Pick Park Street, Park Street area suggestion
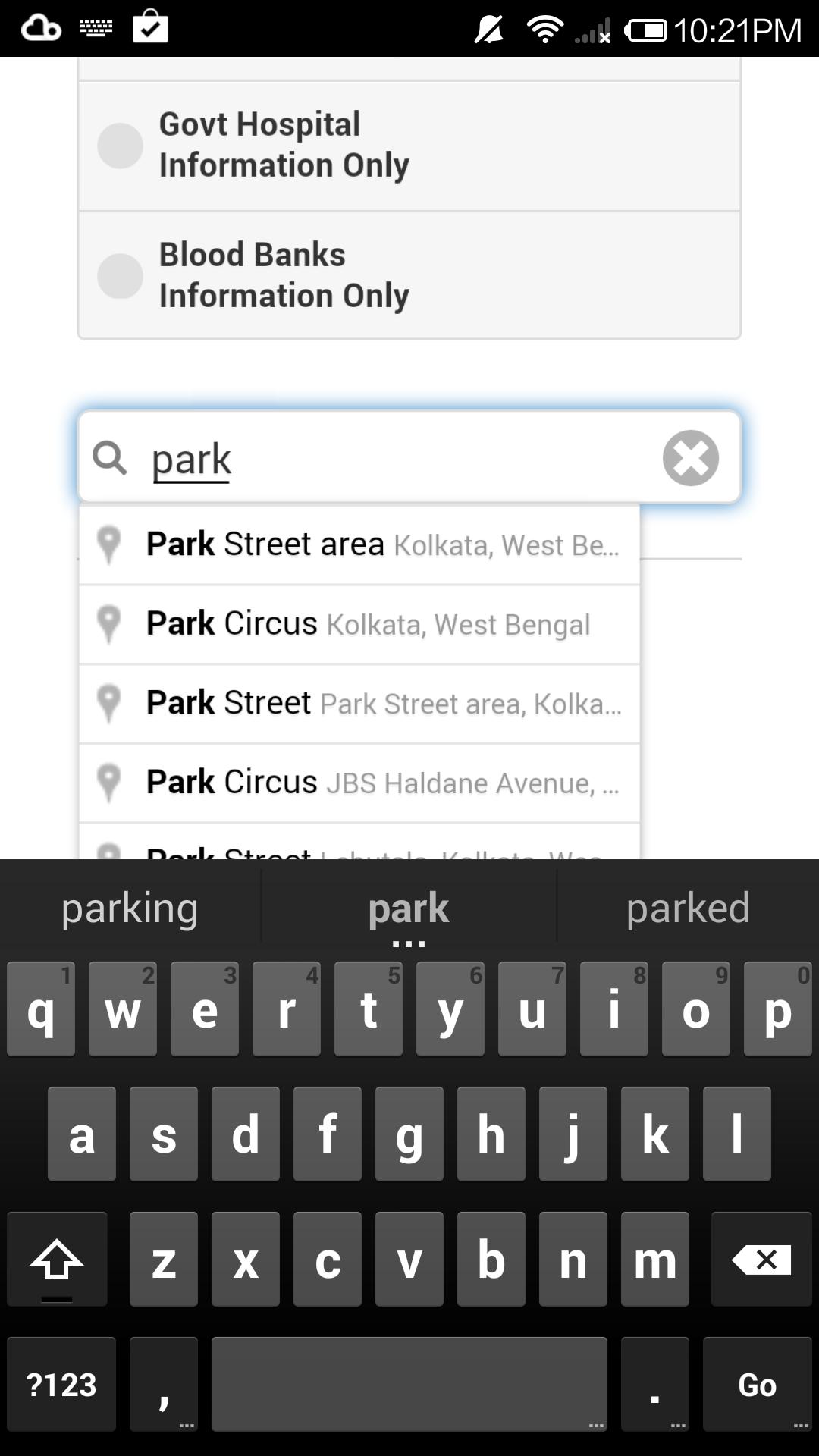The height and width of the screenshot is (1456, 819). [359, 703]
